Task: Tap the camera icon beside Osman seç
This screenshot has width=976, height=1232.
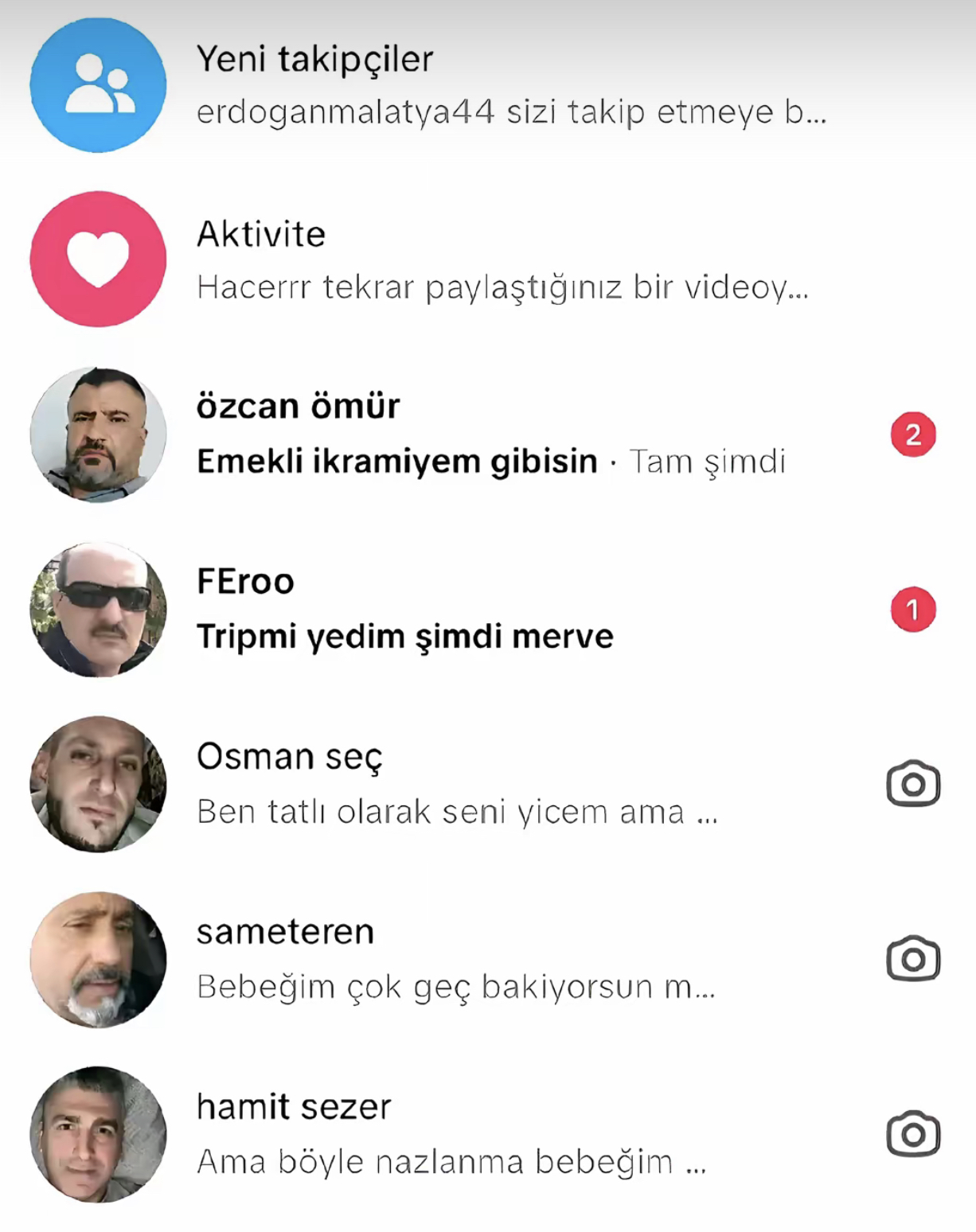Action: 913,784
